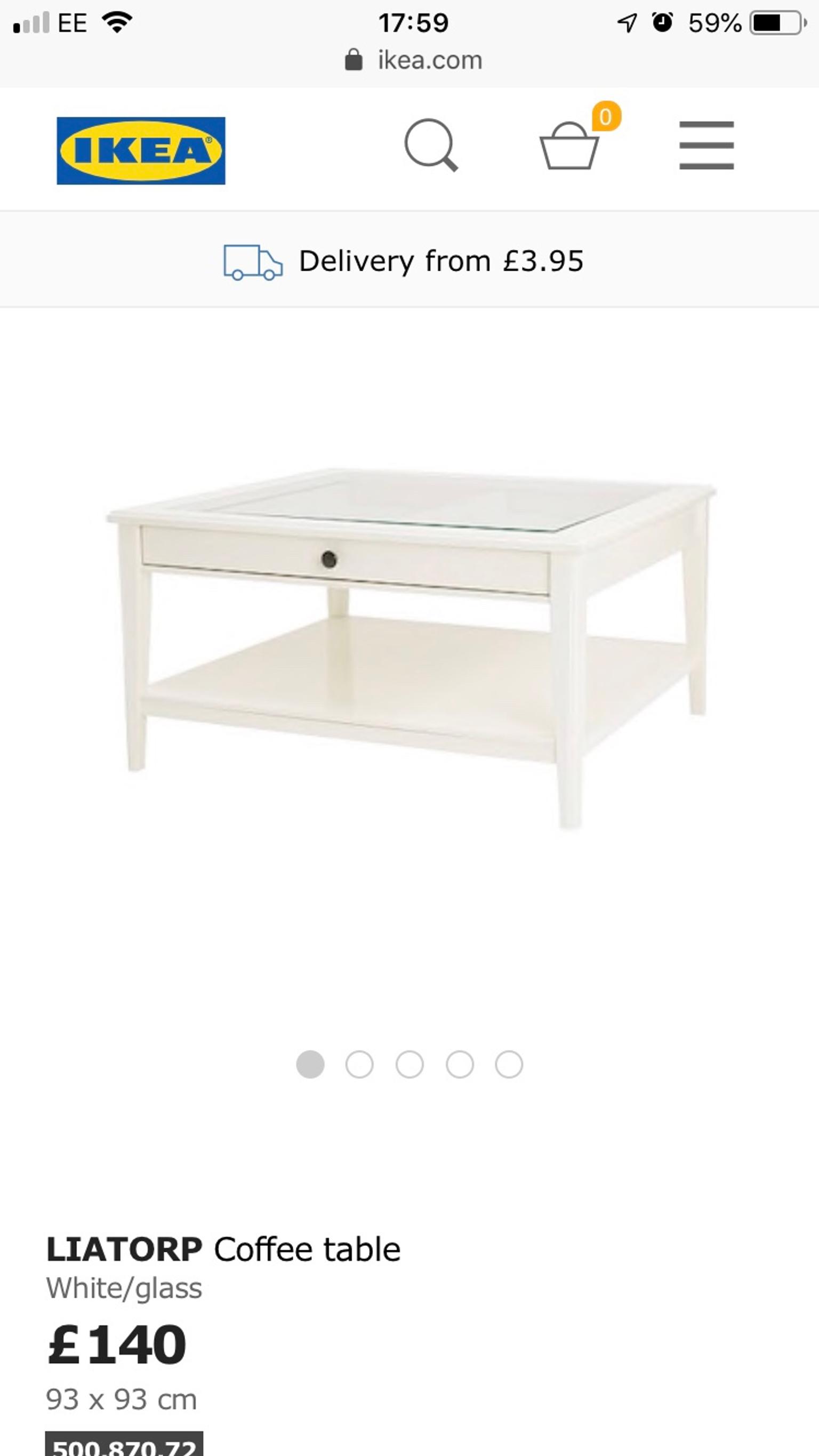Open the hamburger menu
The image size is (819, 1456).
[x=706, y=145]
